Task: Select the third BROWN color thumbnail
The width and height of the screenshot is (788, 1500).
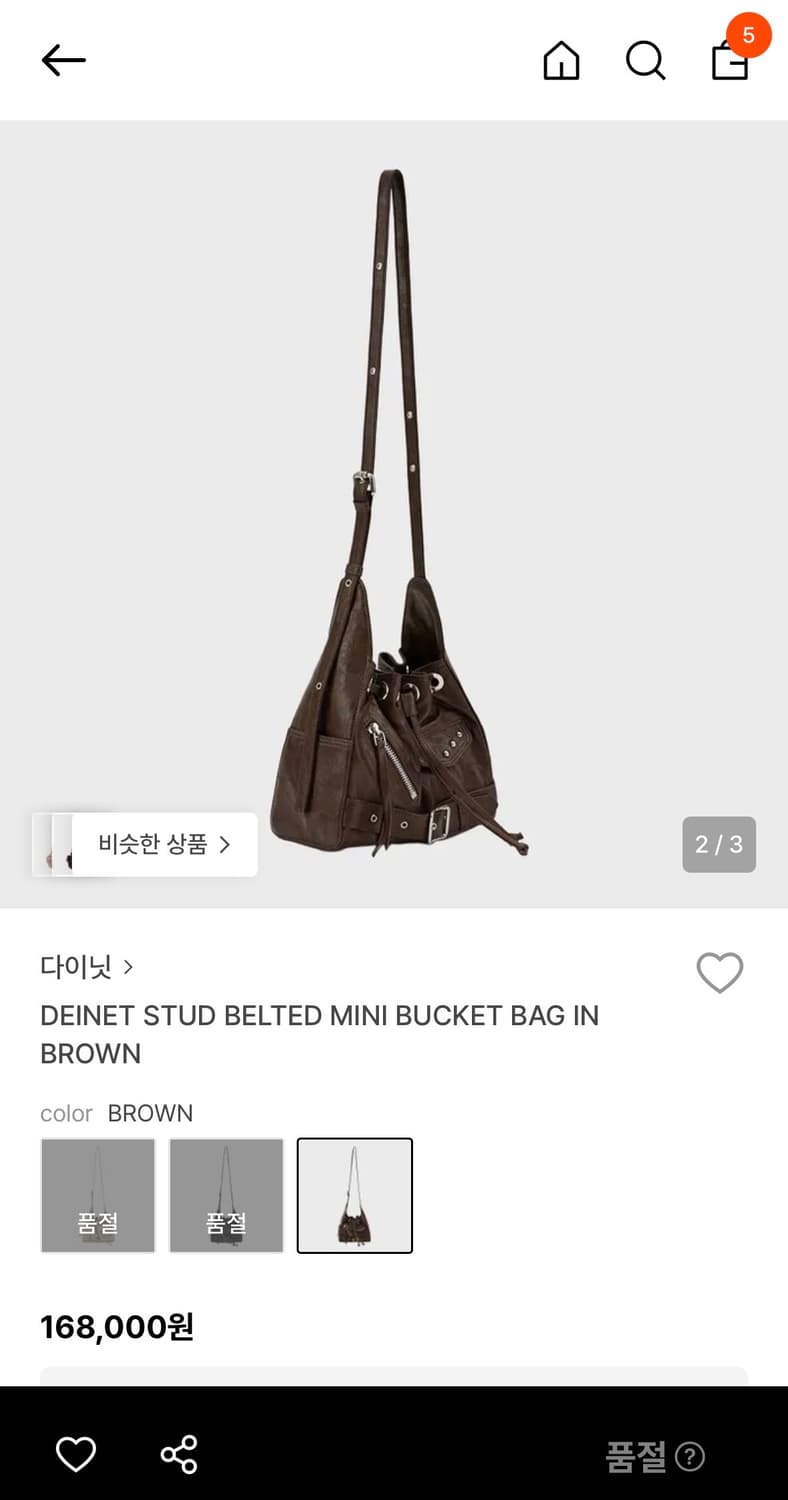Action: click(x=355, y=1194)
